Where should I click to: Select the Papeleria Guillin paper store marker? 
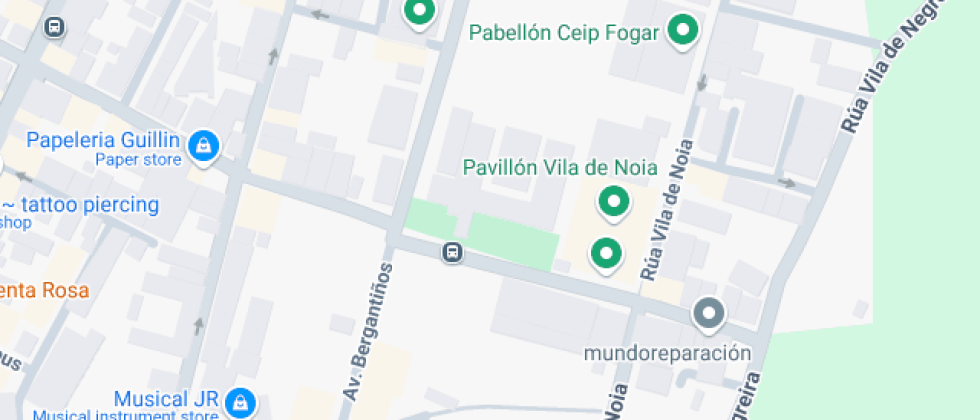(204, 148)
